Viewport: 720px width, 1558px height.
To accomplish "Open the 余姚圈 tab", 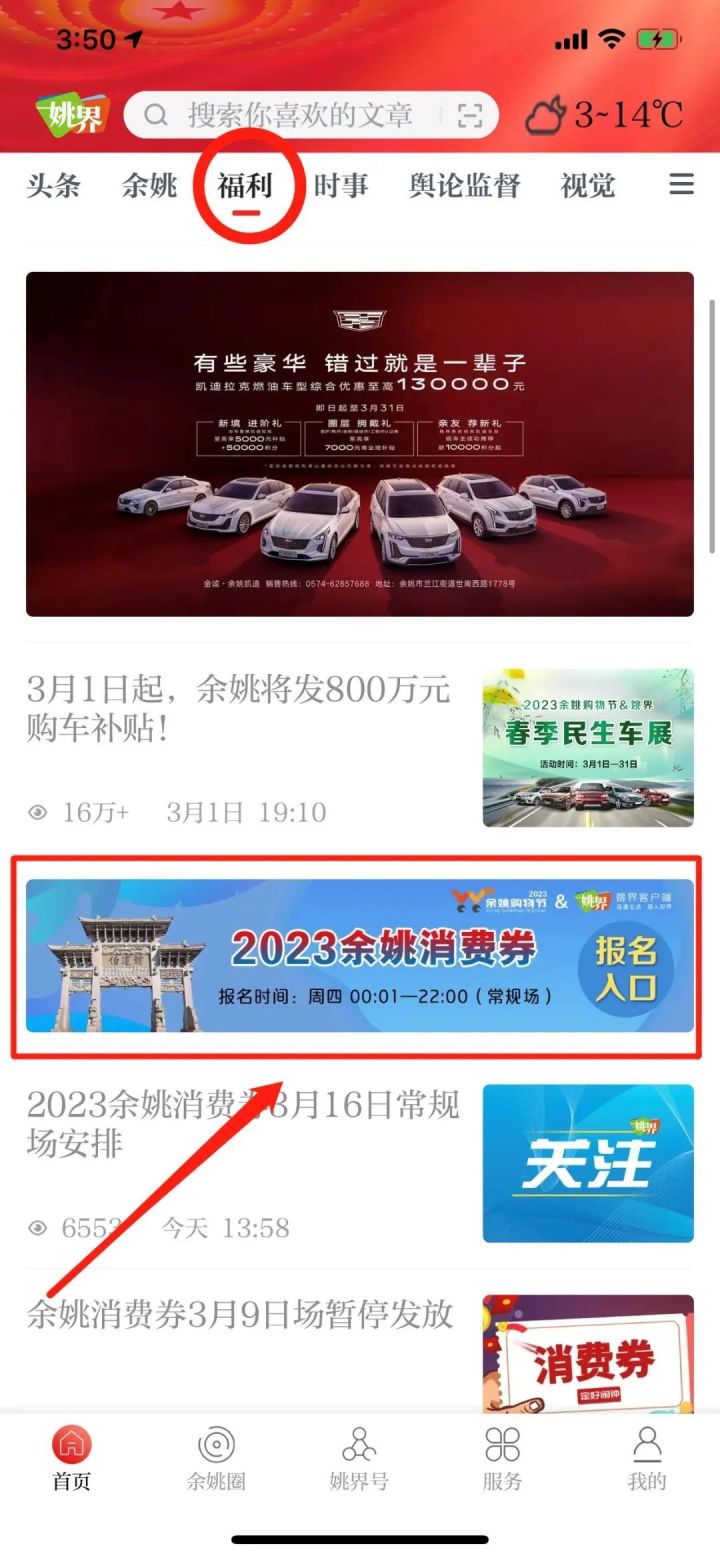I will [x=216, y=1458].
